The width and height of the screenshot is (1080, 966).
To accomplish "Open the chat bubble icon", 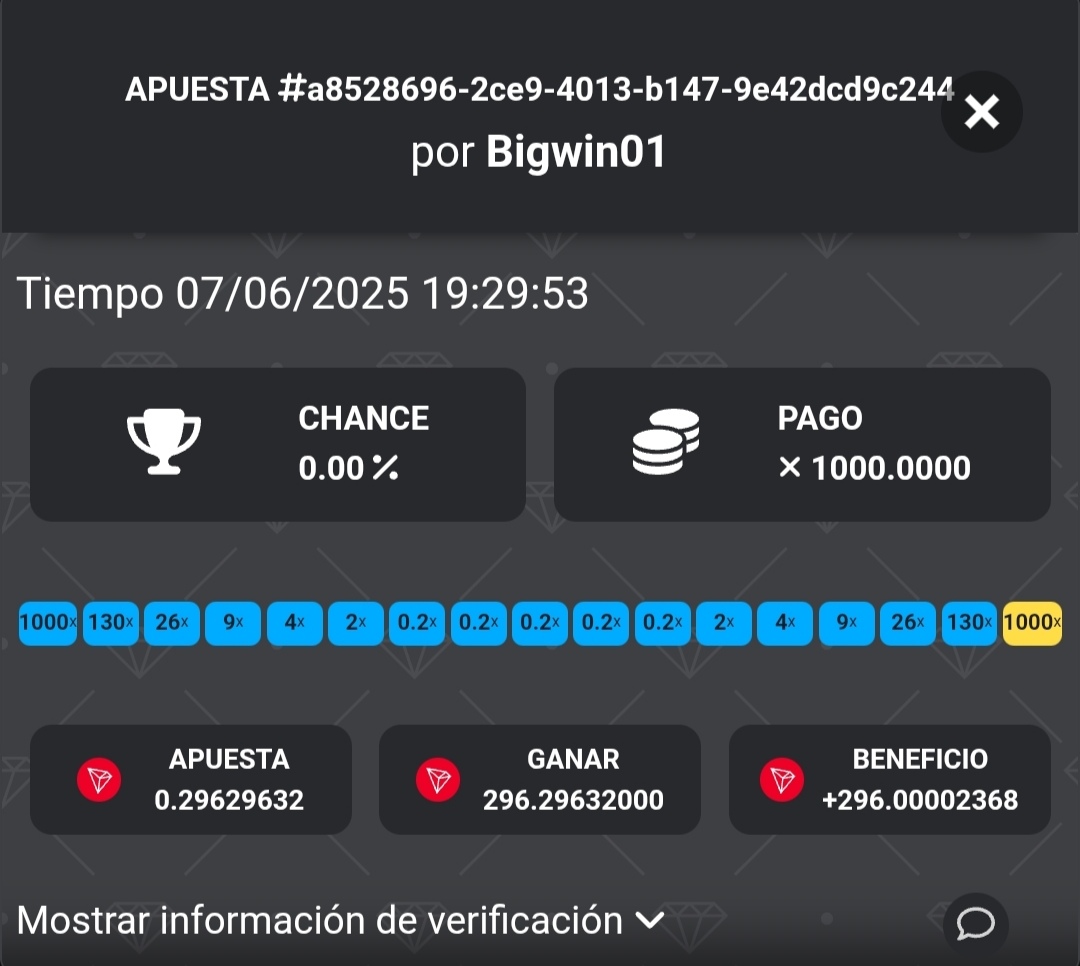I will (975, 923).
